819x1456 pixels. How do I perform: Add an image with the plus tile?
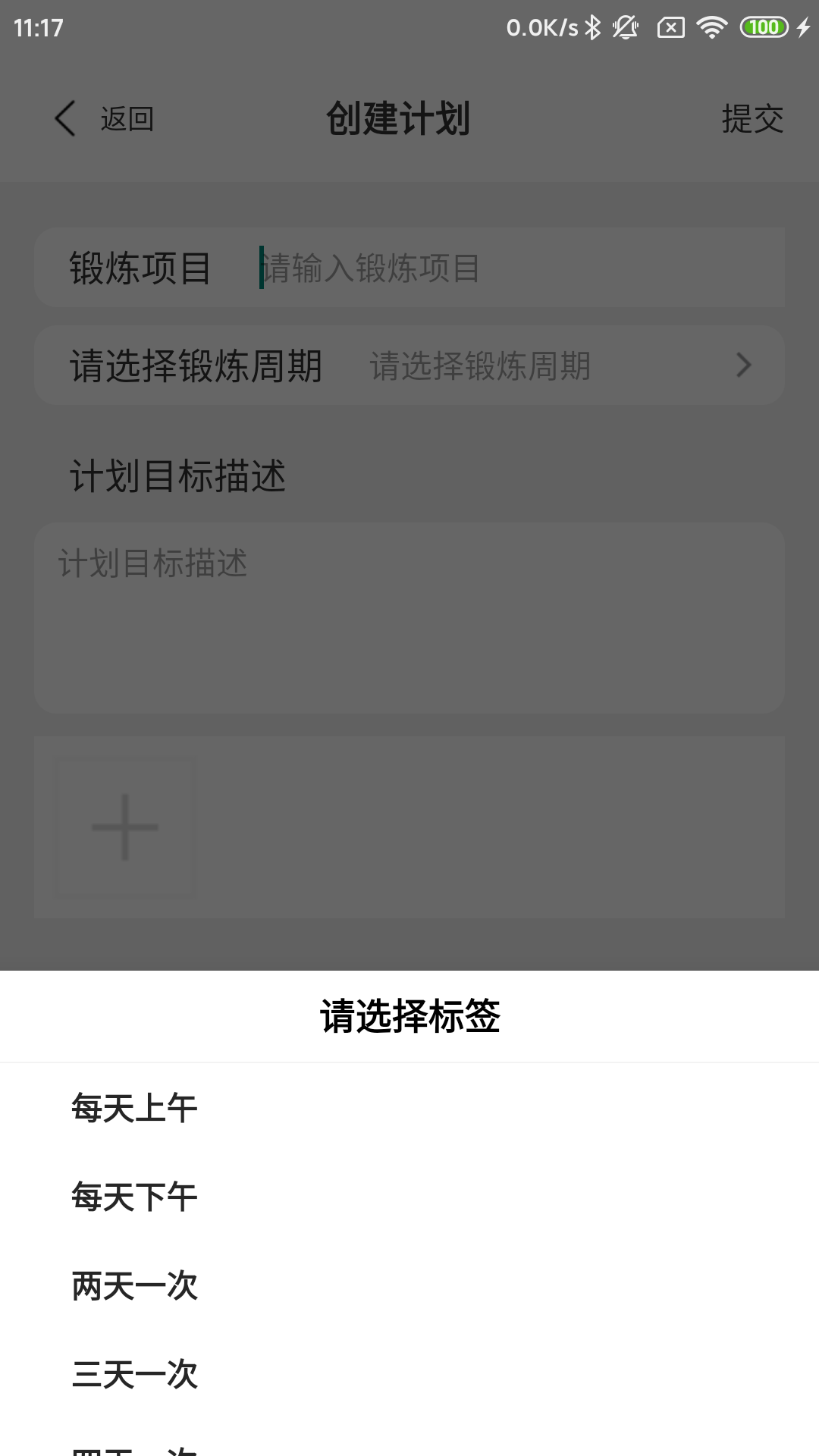(126, 827)
